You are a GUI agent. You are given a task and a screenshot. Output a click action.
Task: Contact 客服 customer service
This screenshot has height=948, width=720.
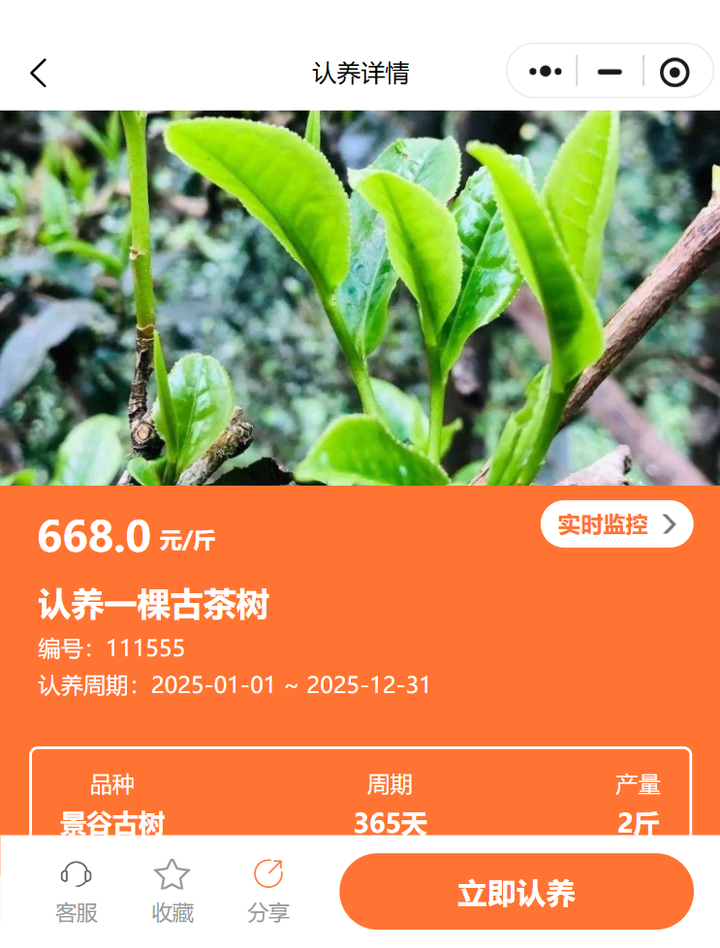tap(76, 891)
